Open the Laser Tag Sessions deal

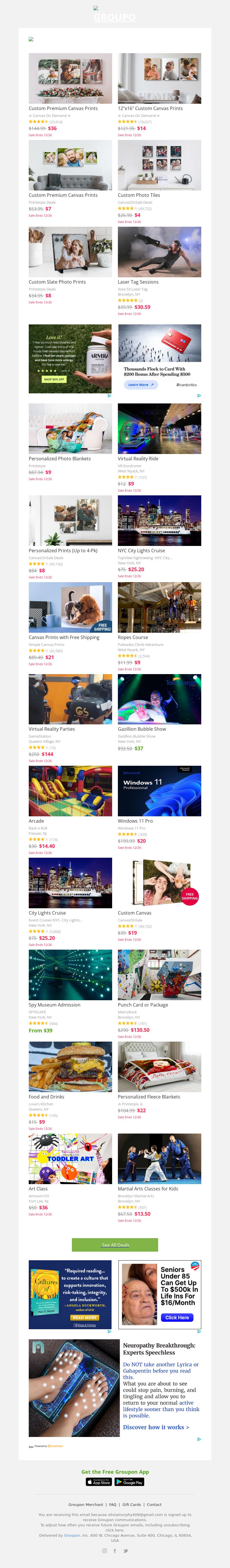click(159, 252)
